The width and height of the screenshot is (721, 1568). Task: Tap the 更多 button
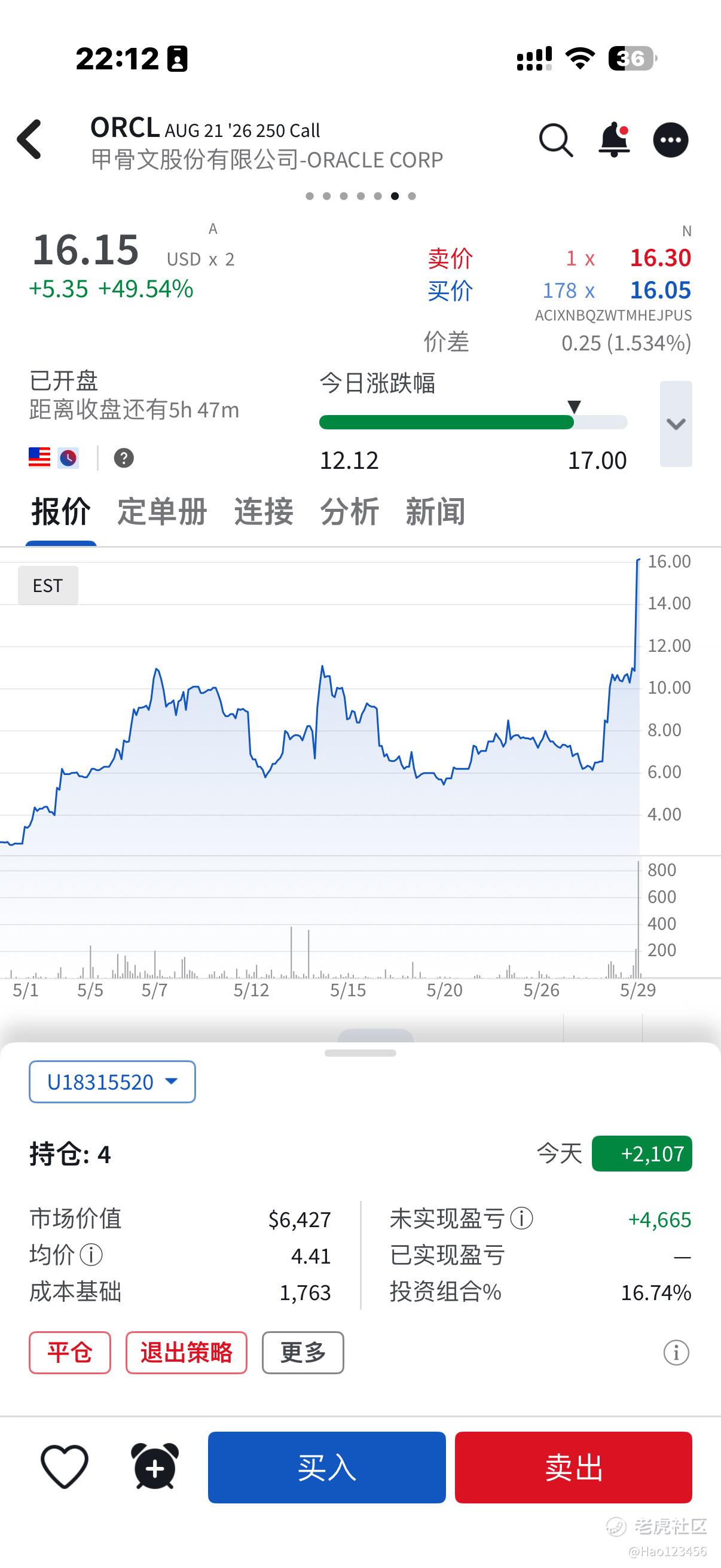click(x=303, y=1353)
